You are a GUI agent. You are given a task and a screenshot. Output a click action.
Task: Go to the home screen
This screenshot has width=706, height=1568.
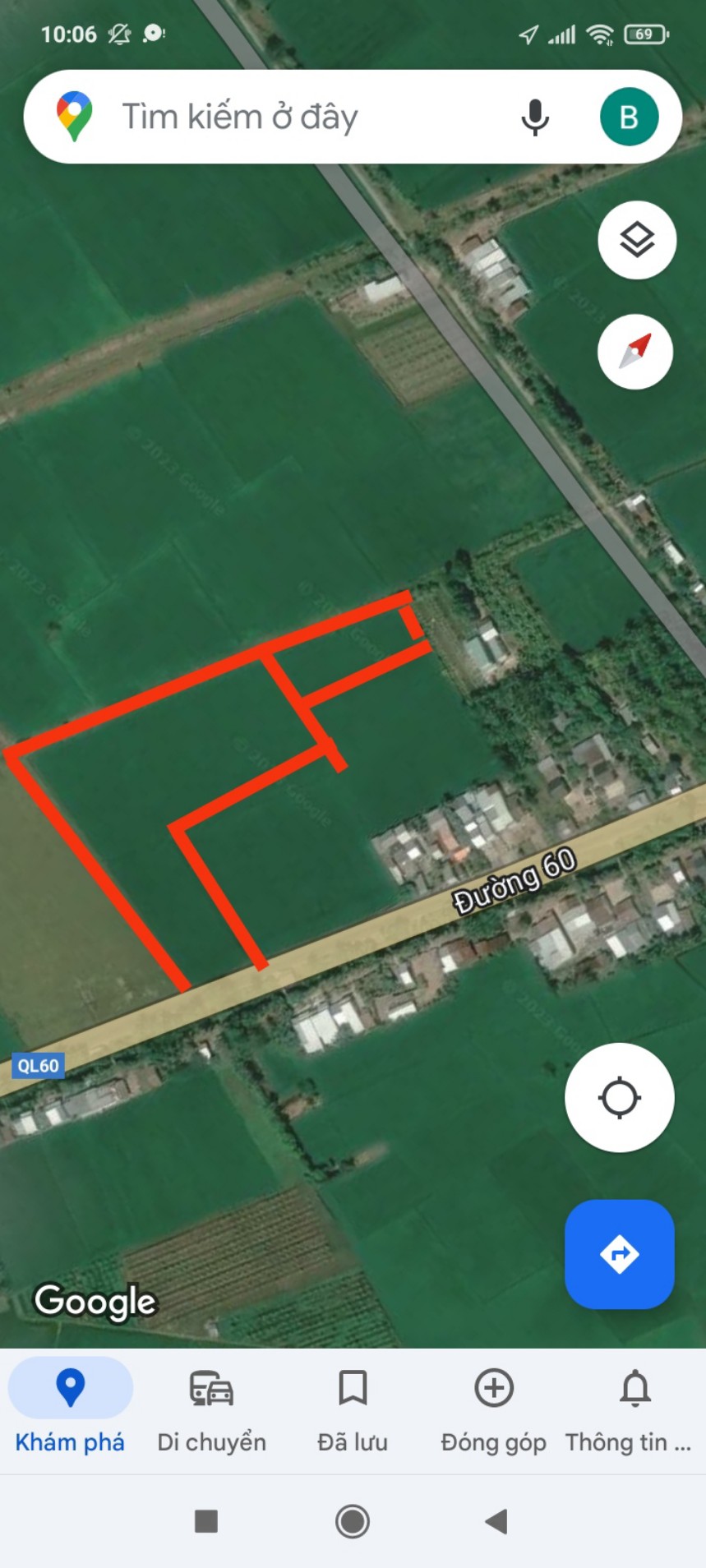click(x=353, y=1521)
